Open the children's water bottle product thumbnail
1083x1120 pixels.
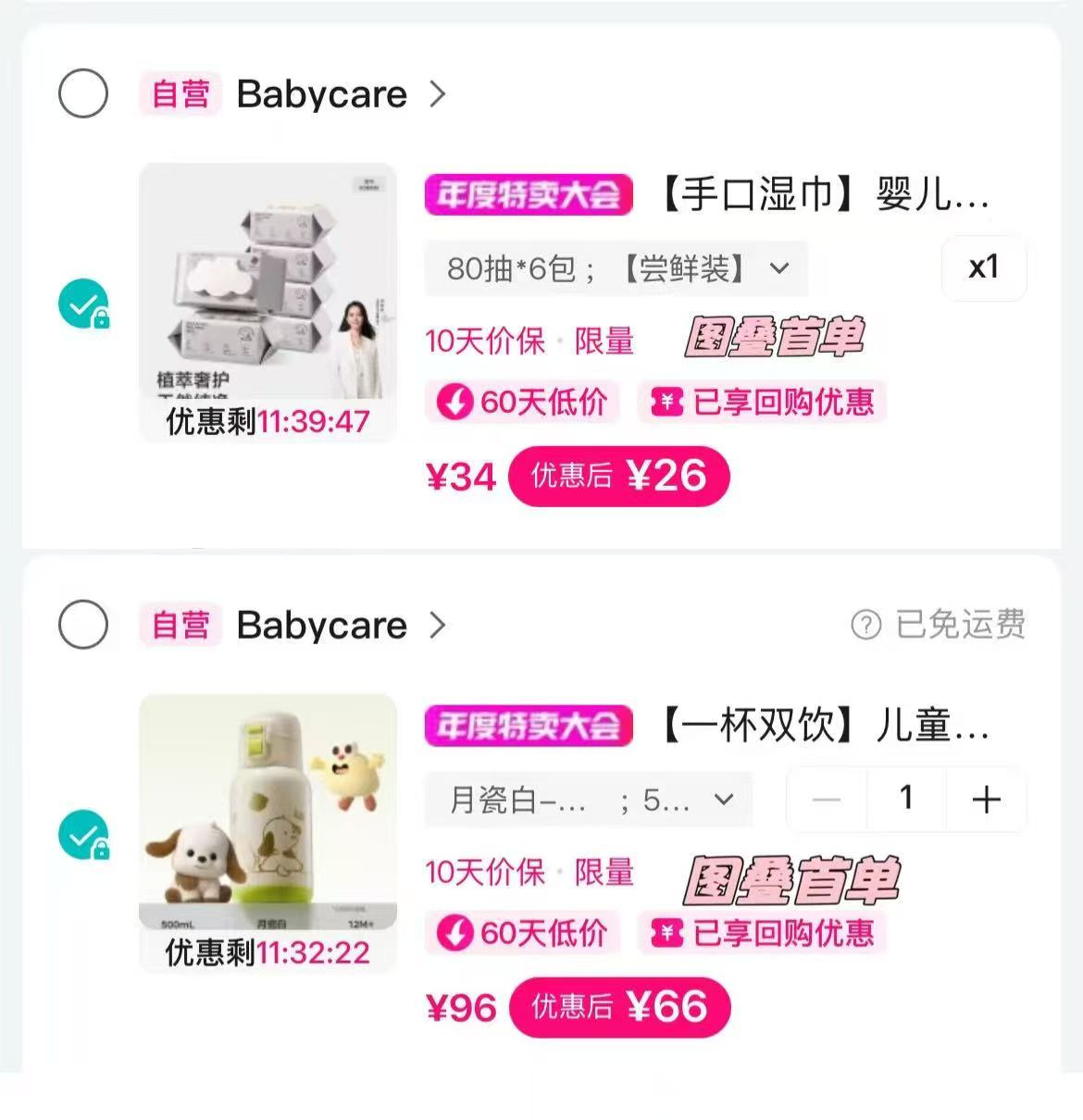point(267,815)
